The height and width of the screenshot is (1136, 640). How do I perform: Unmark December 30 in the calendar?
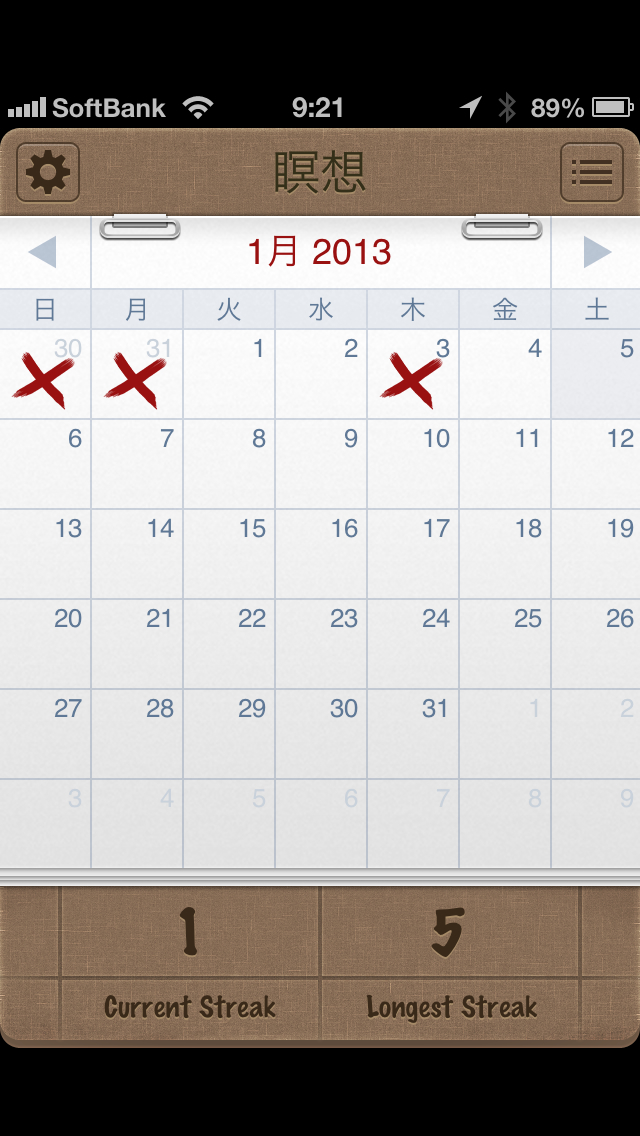coord(45,375)
